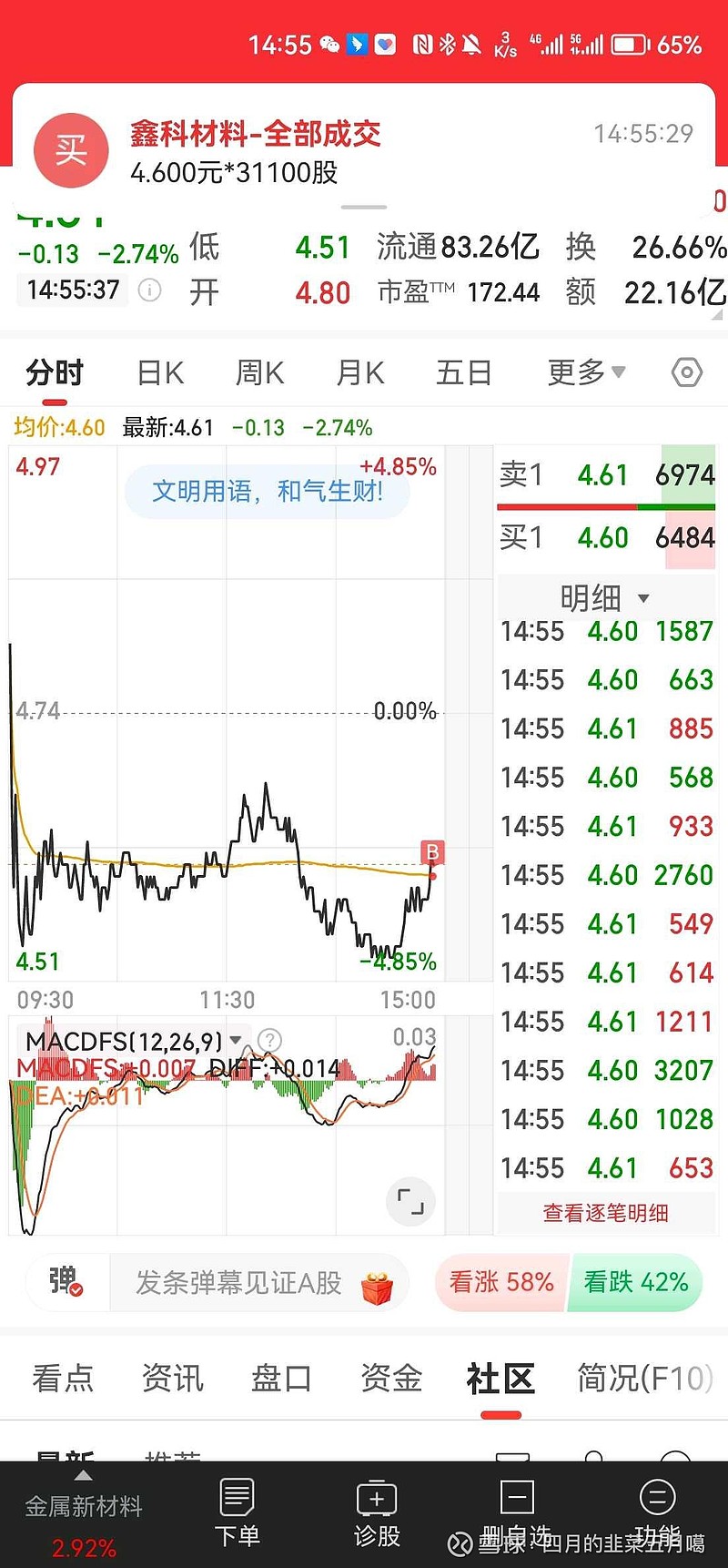Switch to the 日K chart tab

(160, 372)
